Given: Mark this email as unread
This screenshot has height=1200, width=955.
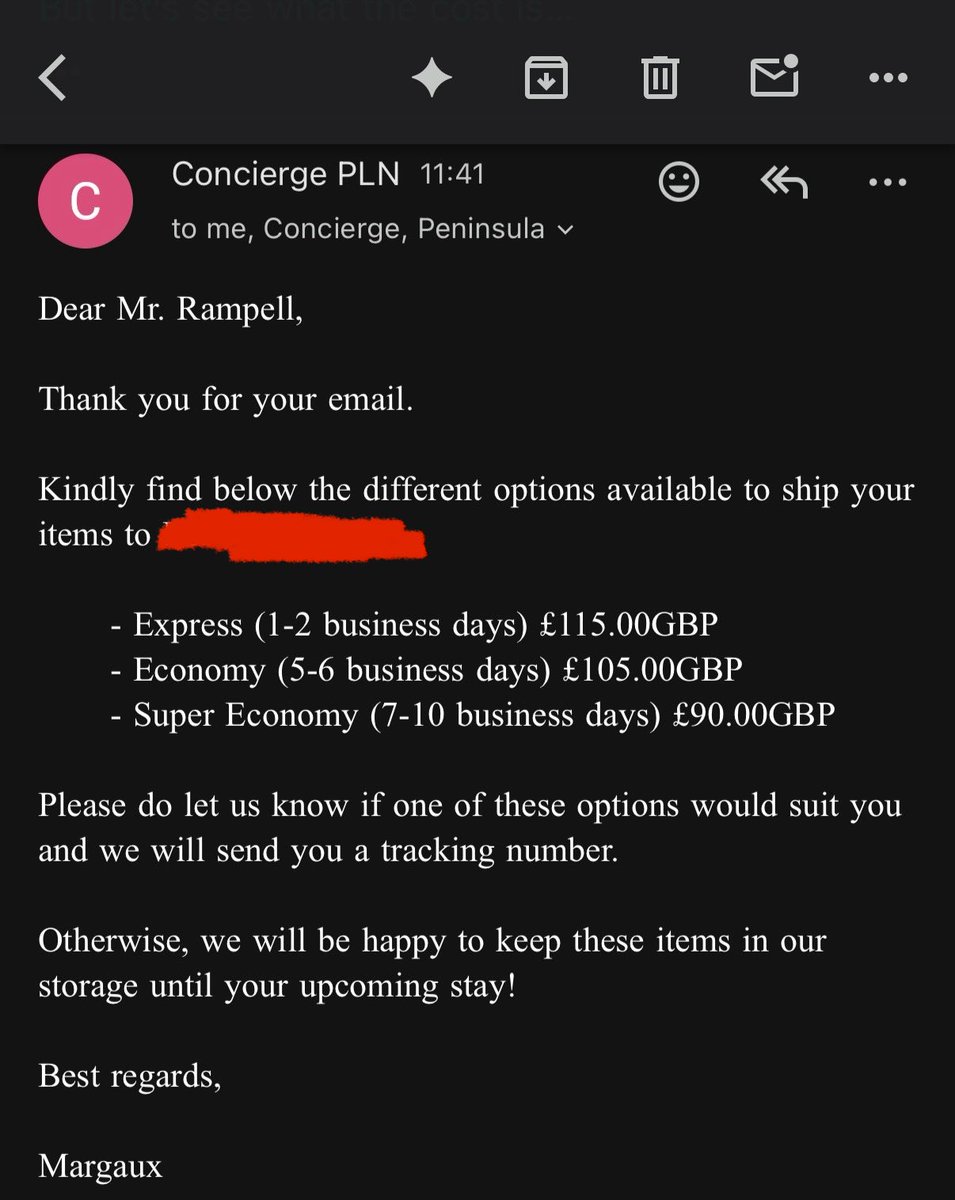Looking at the screenshot, I should pos(774,77).
